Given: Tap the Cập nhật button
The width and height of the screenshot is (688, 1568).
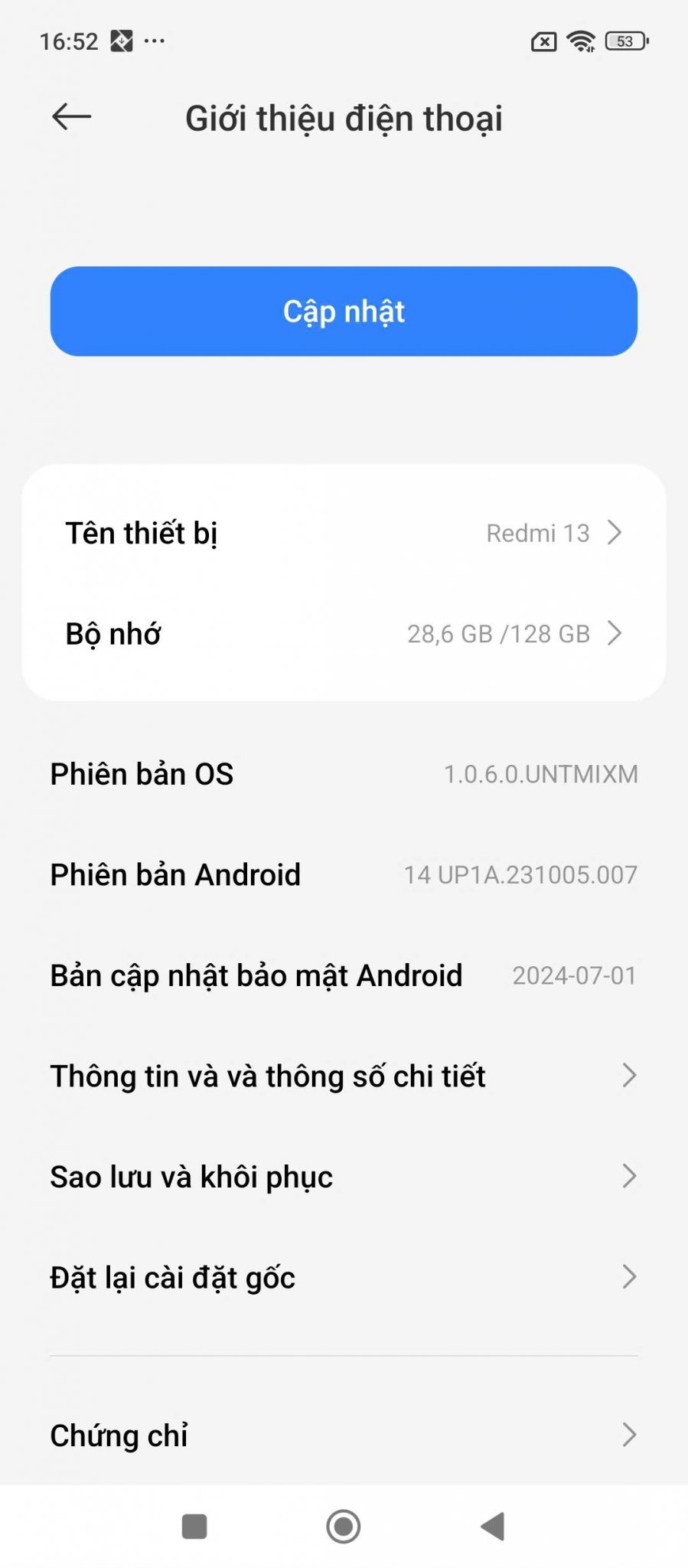Looking at the screenshot, I should [x=344, y=311].
